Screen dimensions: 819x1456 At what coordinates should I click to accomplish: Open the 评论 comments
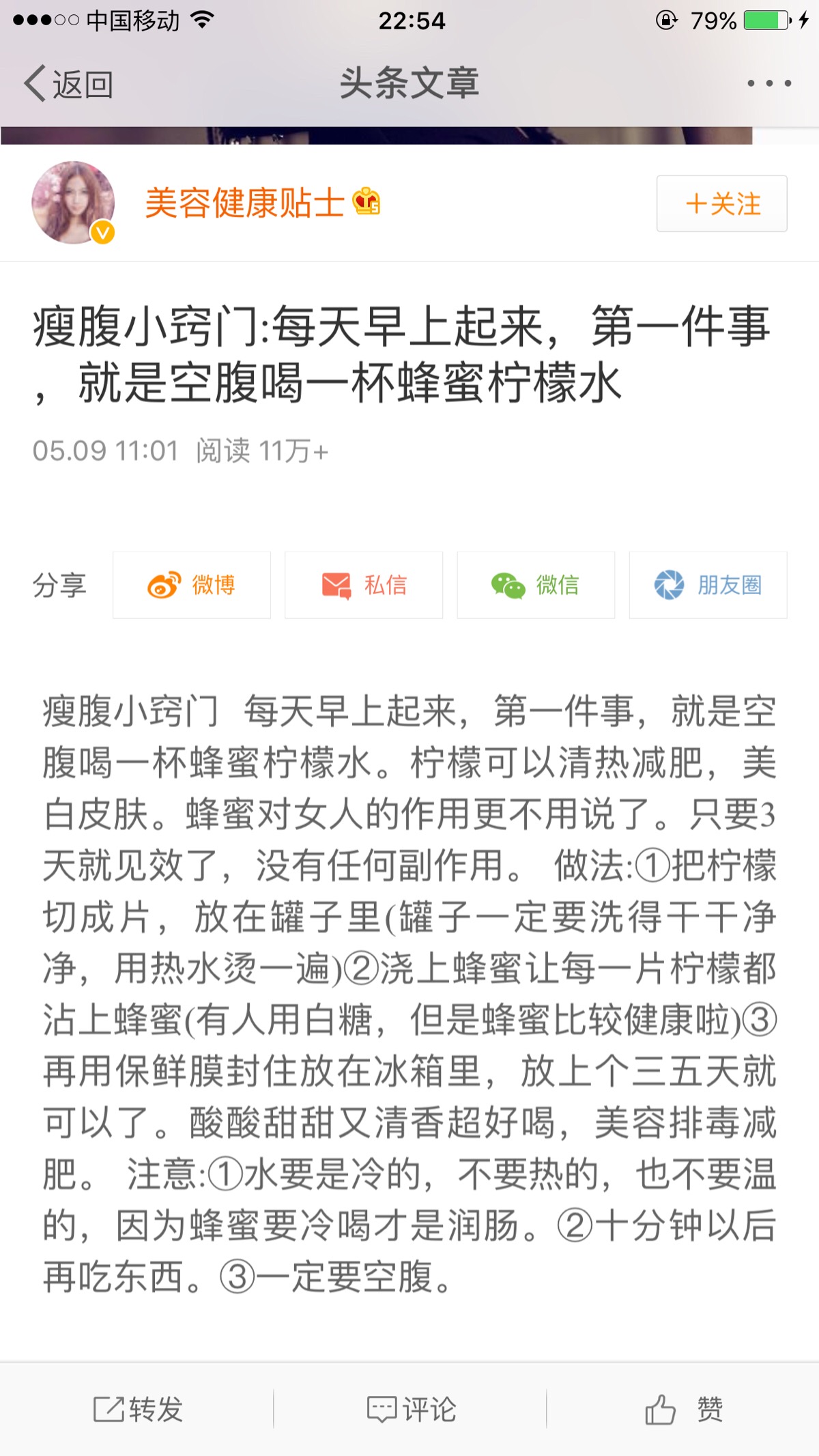click(x=412, y=1409)
